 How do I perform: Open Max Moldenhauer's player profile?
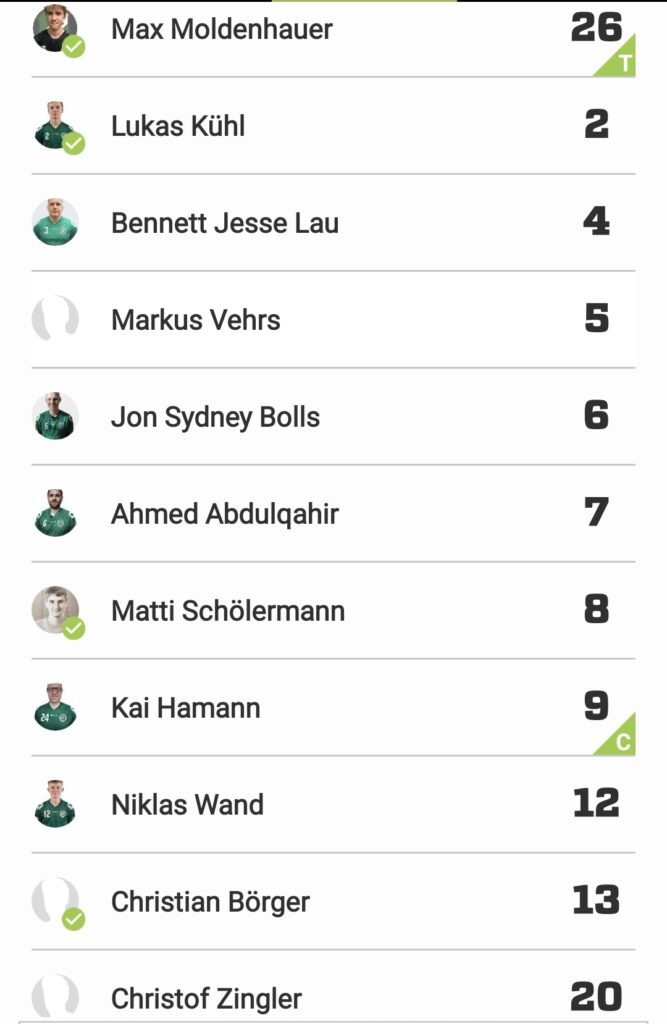[222, 29]
